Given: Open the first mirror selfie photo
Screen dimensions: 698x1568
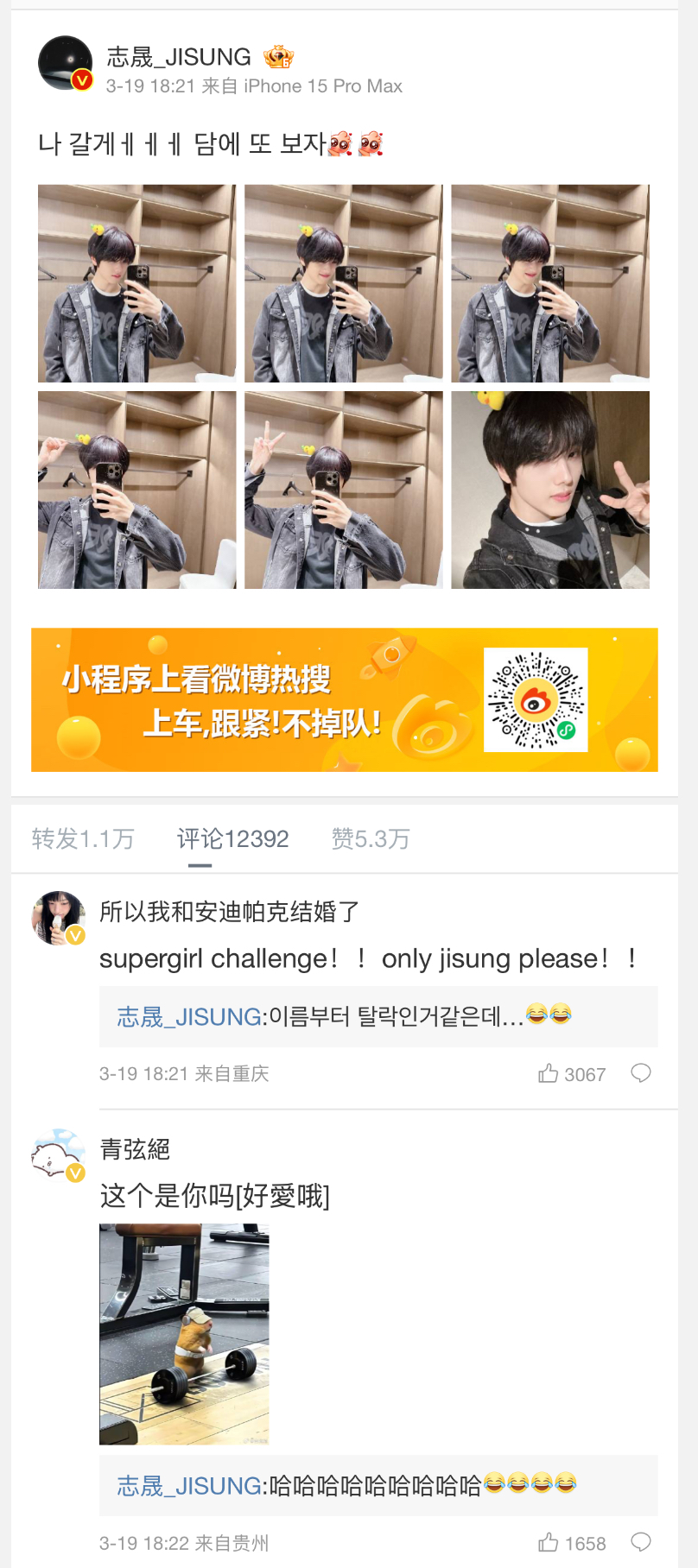Looking at the screenshot, I should click(x=136, y=283).
